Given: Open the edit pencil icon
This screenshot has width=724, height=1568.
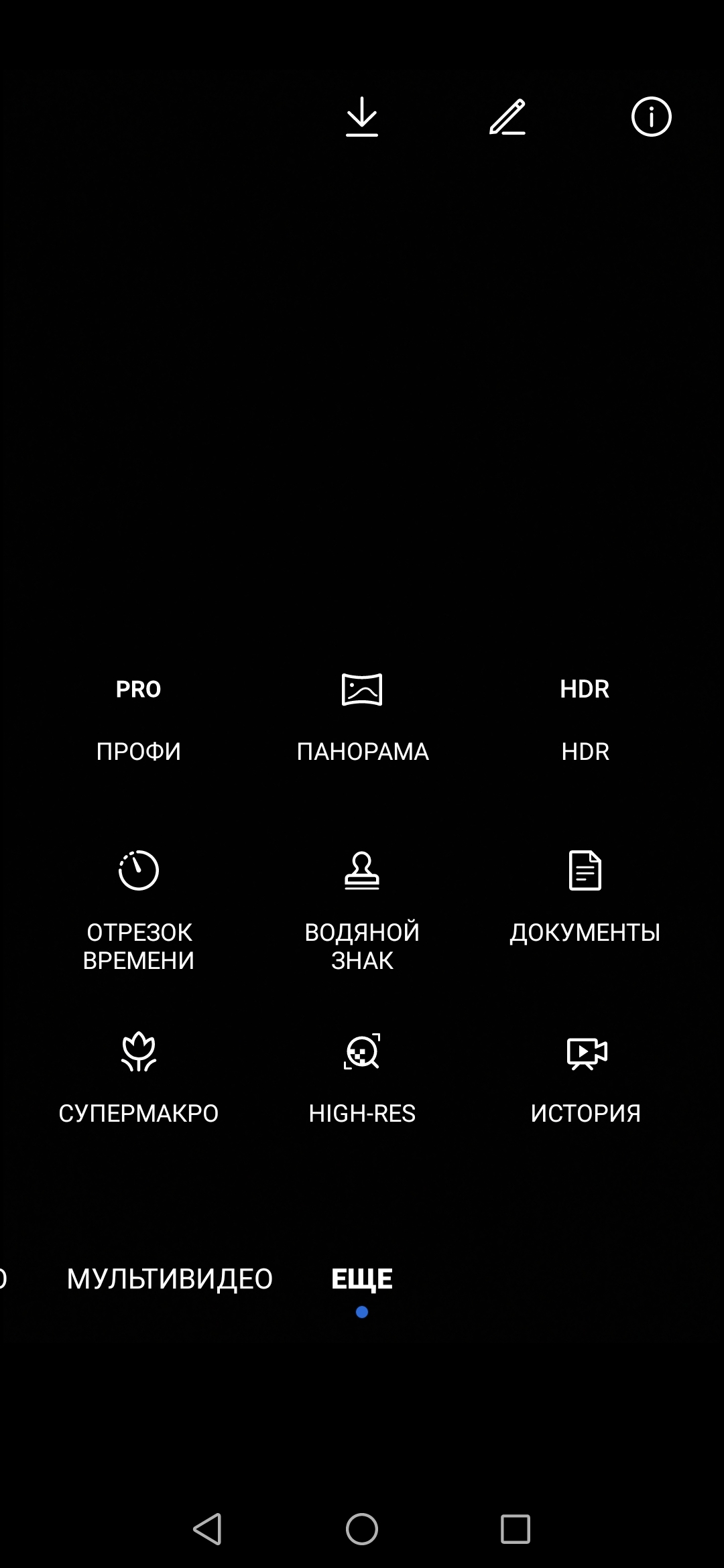Looking at the screenshot, I should [x=507, y=117].
